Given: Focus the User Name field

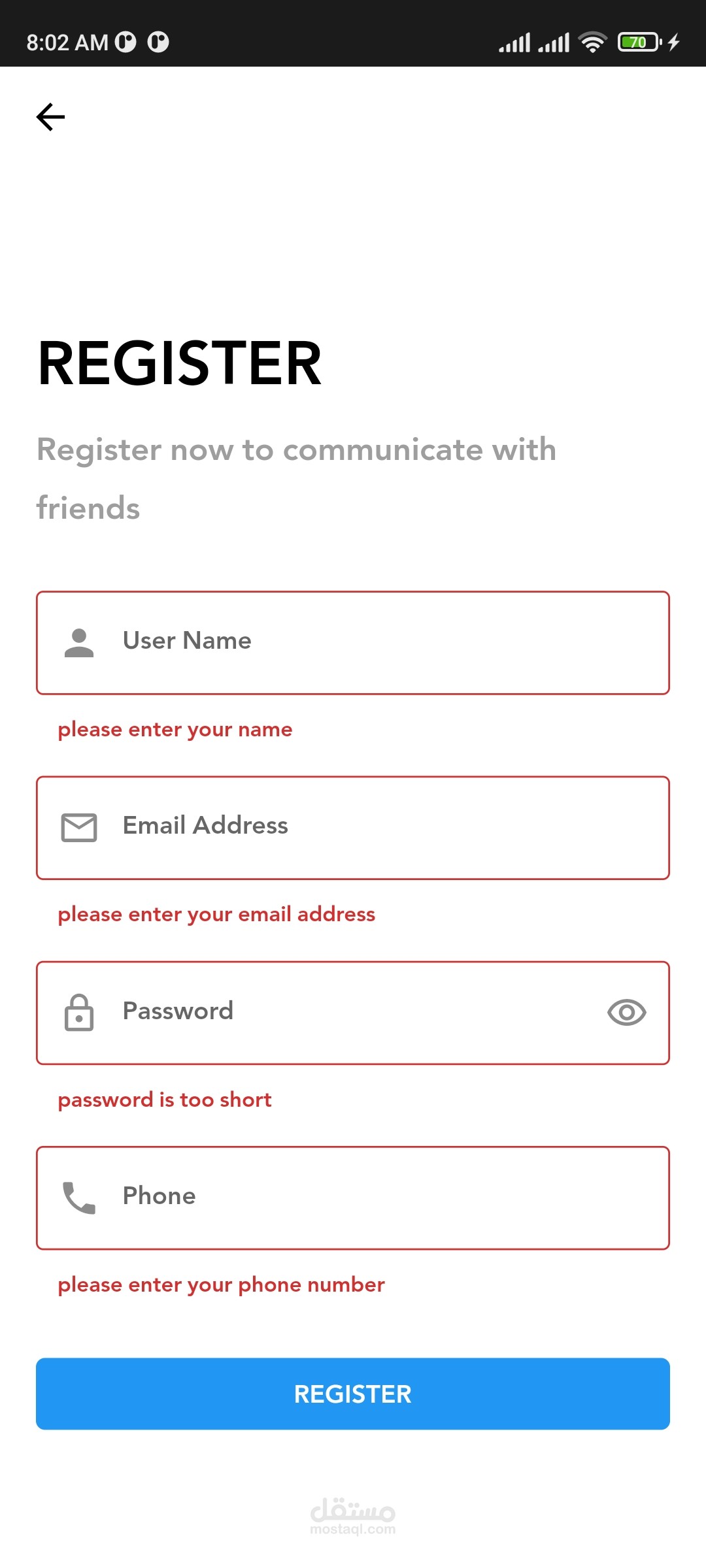Looking at the screenshot, I should 353,643.
